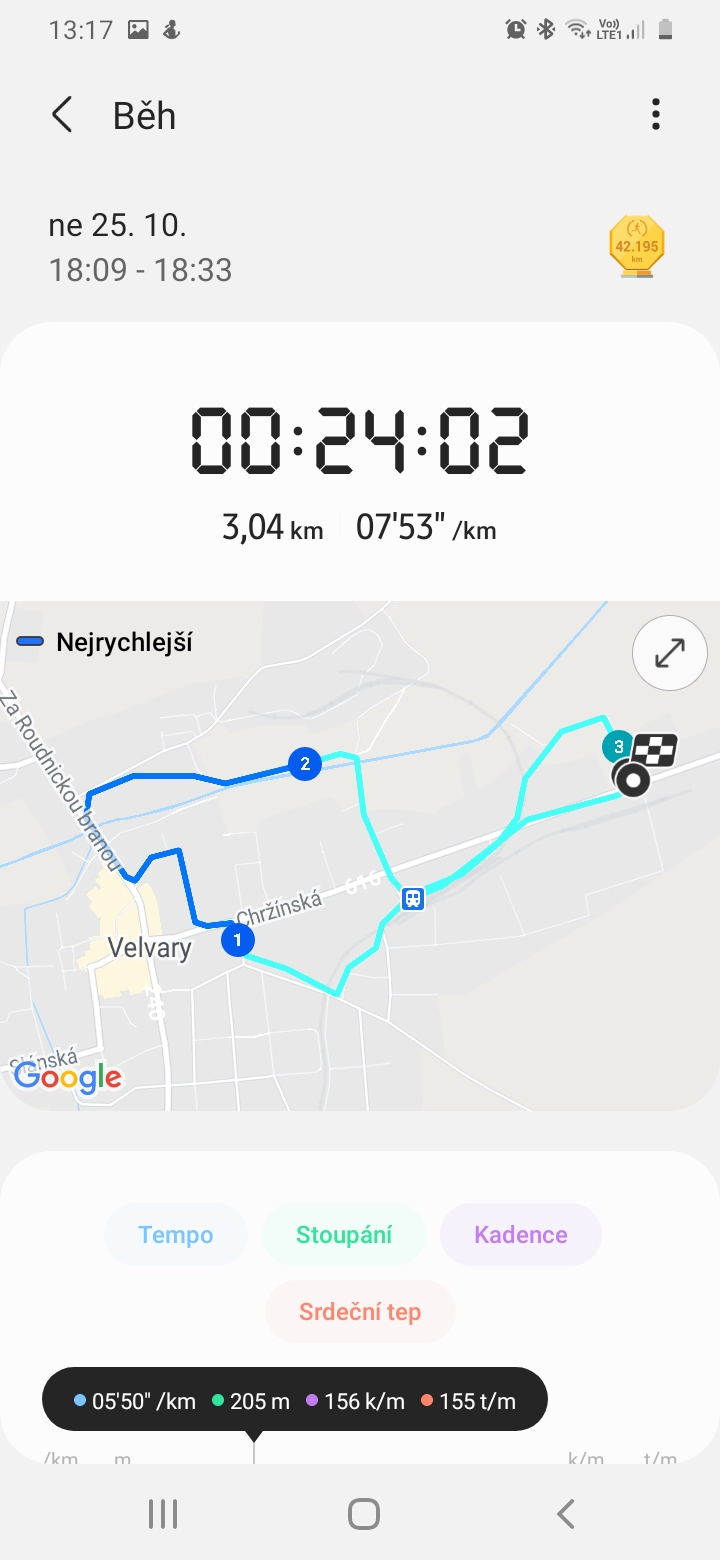Select the Srdeční tep chart chip
Image resolution: width=720 pixels, height=1560 pixels.
click(x=360, y=1312)
